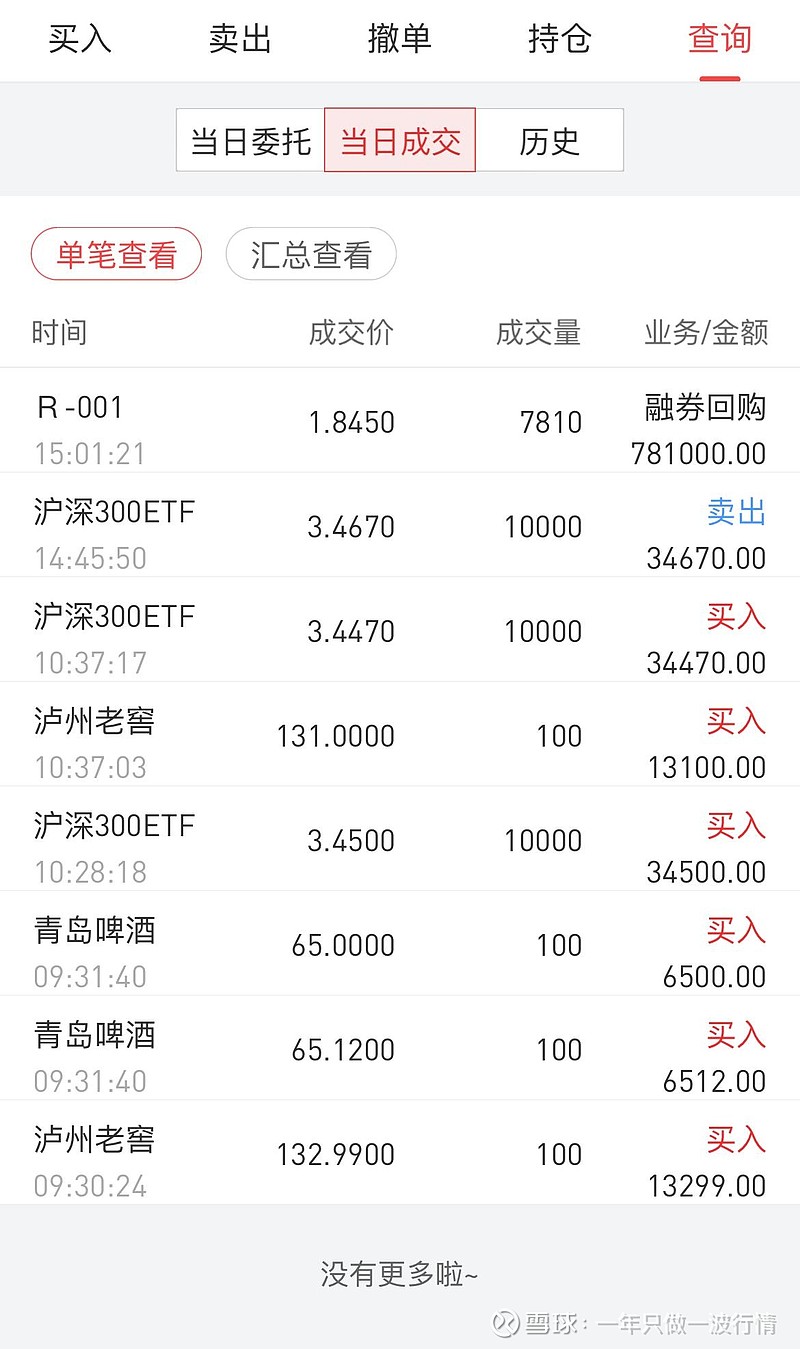Open the 青岛啤酒 trade priced 65.1200
The image size is (800, 1349).
point(400,1048)
